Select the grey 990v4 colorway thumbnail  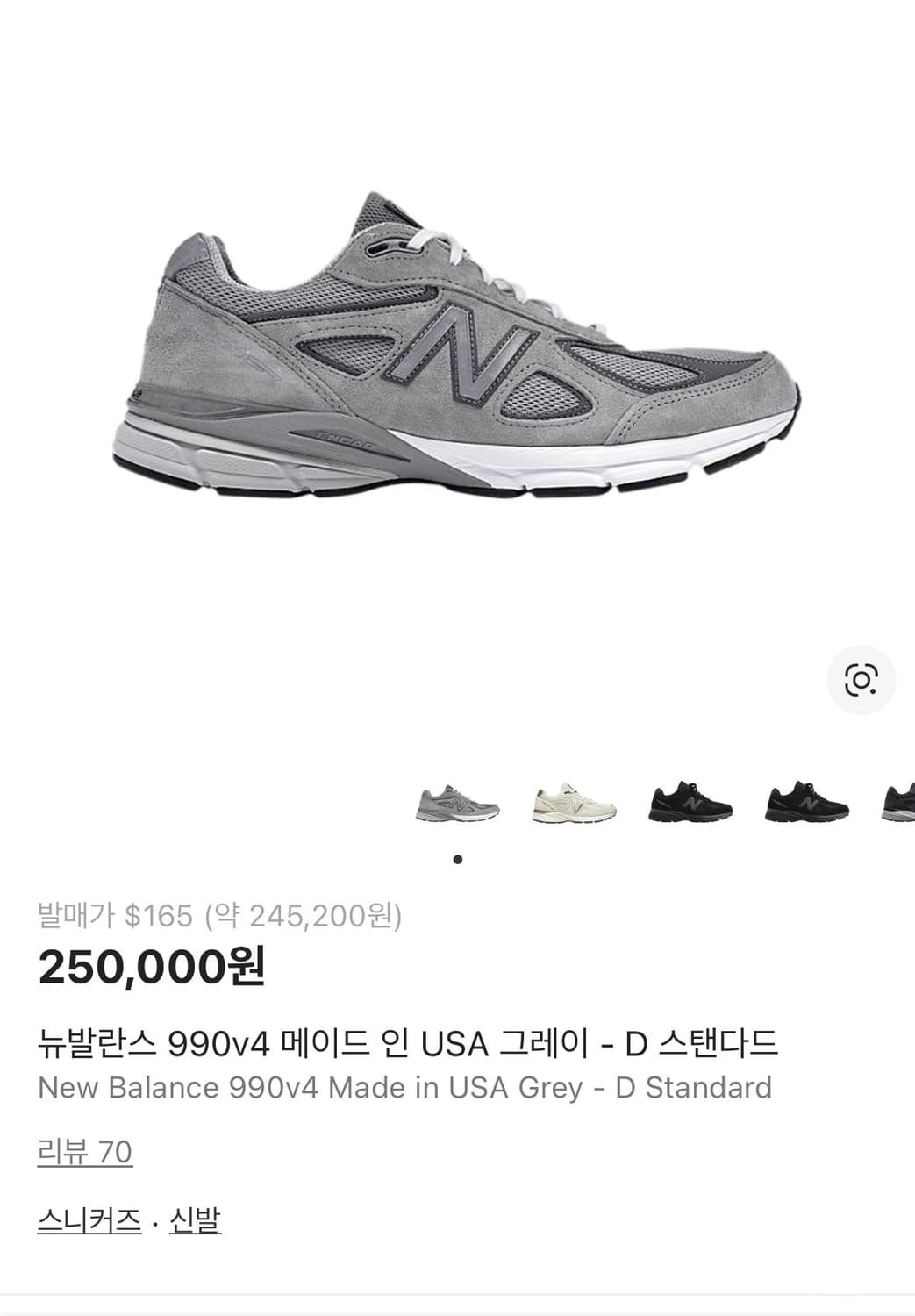click(456, 804)
